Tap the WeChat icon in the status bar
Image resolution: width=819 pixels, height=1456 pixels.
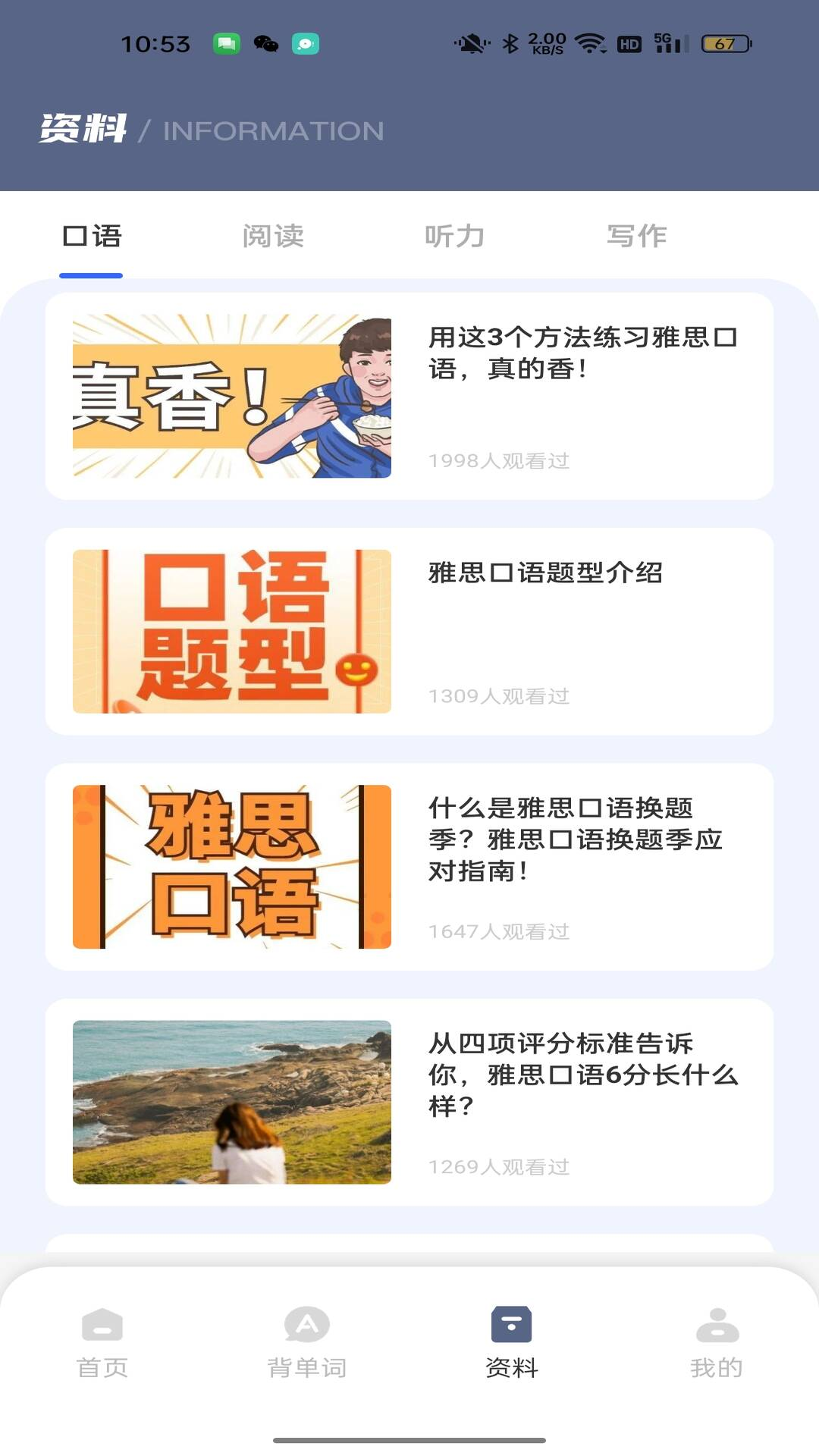point(267,44)
